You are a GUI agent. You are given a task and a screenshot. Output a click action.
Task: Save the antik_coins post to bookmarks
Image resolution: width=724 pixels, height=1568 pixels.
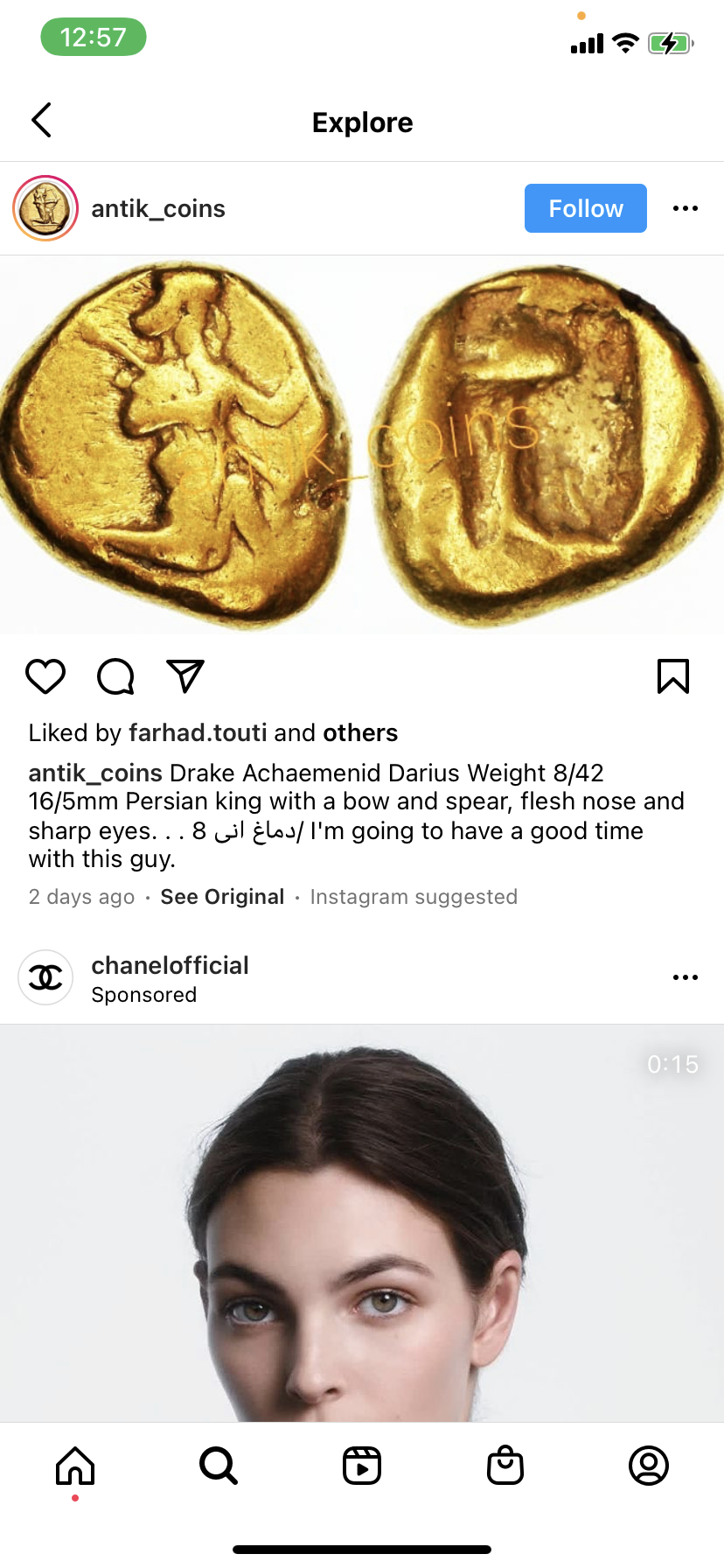pyautogui.click(x=672, y=676)
